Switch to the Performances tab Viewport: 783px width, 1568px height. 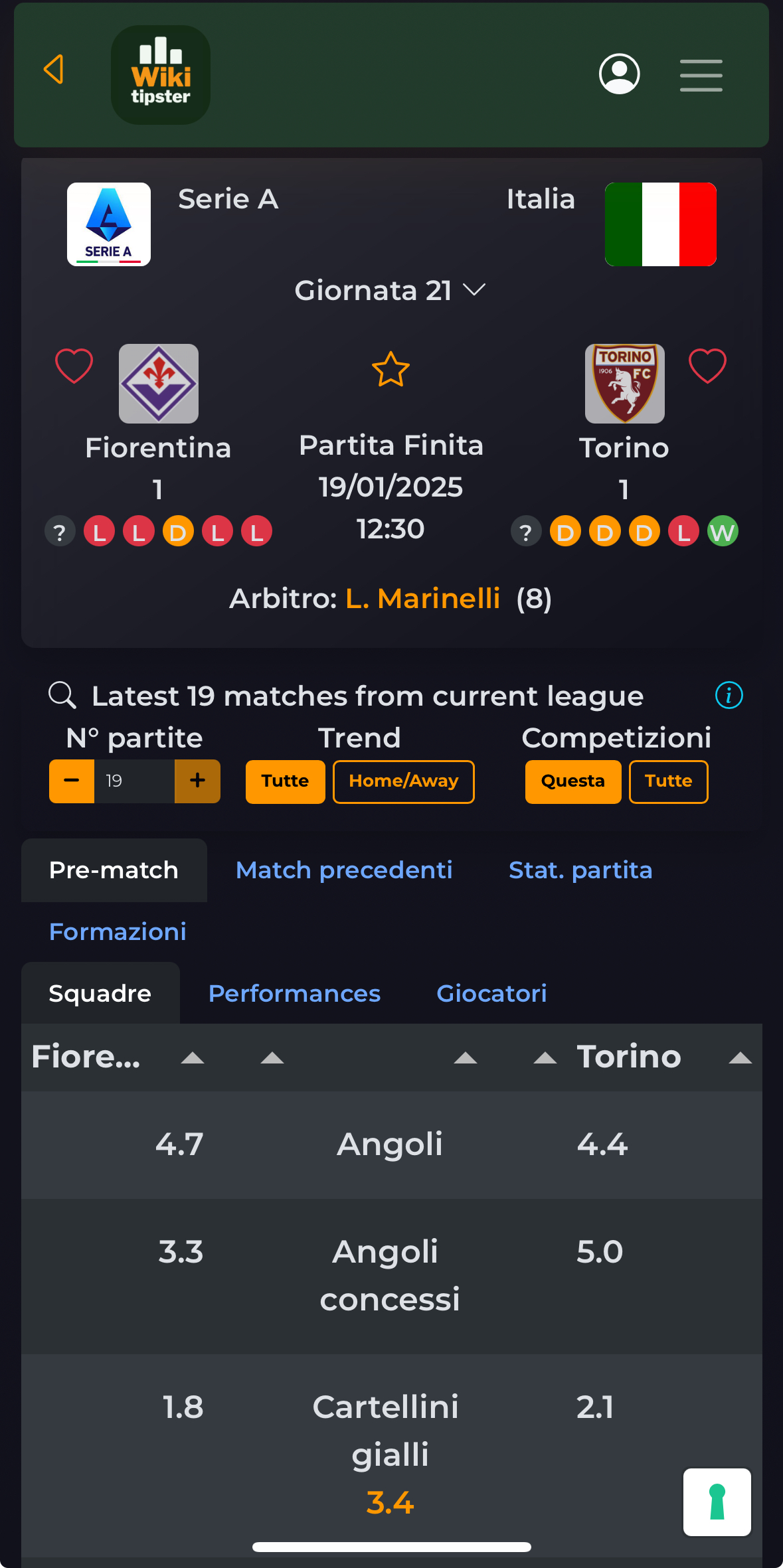point(294,994)
